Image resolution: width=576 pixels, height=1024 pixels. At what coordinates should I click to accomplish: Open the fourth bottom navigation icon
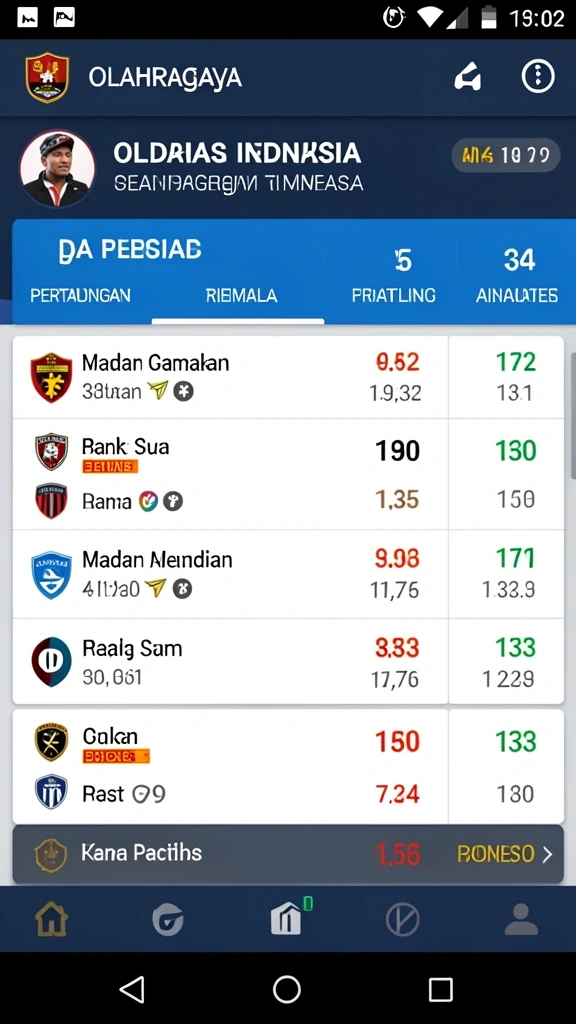coord(402,920)
